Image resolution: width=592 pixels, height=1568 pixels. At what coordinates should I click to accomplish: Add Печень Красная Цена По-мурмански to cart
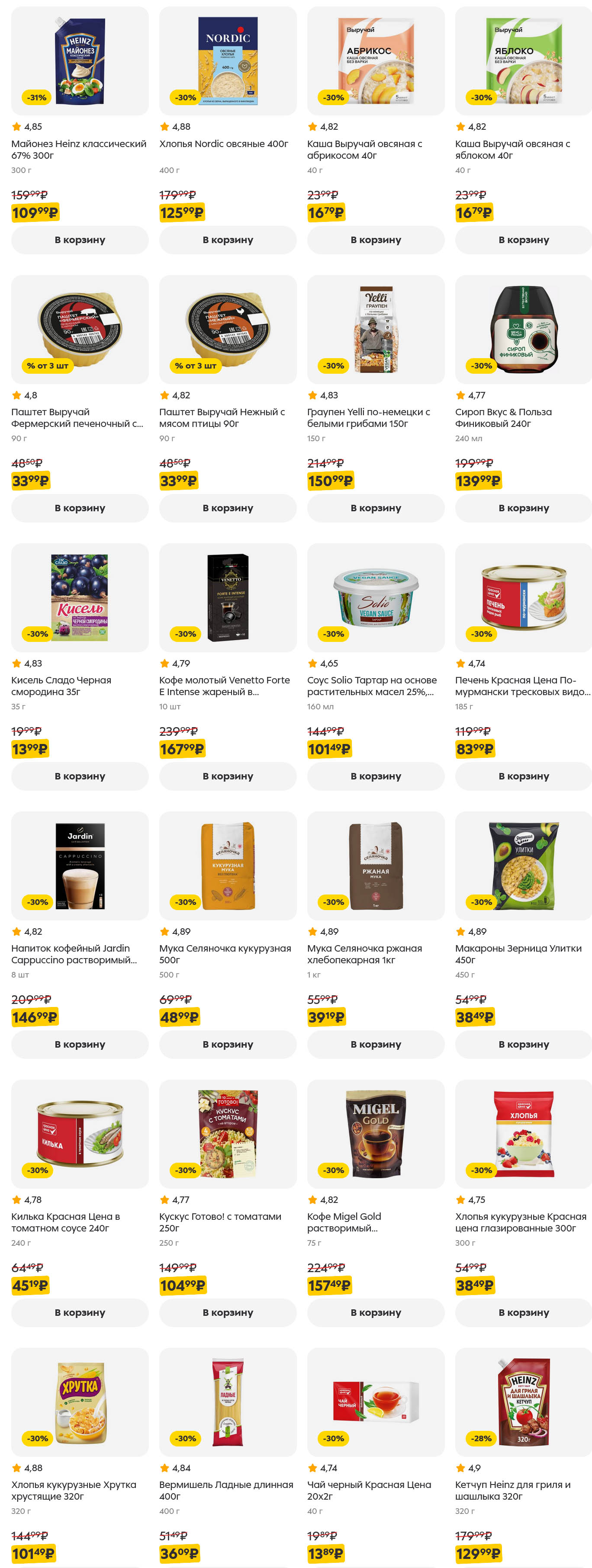pyautogui.click(x=523, y=776)
